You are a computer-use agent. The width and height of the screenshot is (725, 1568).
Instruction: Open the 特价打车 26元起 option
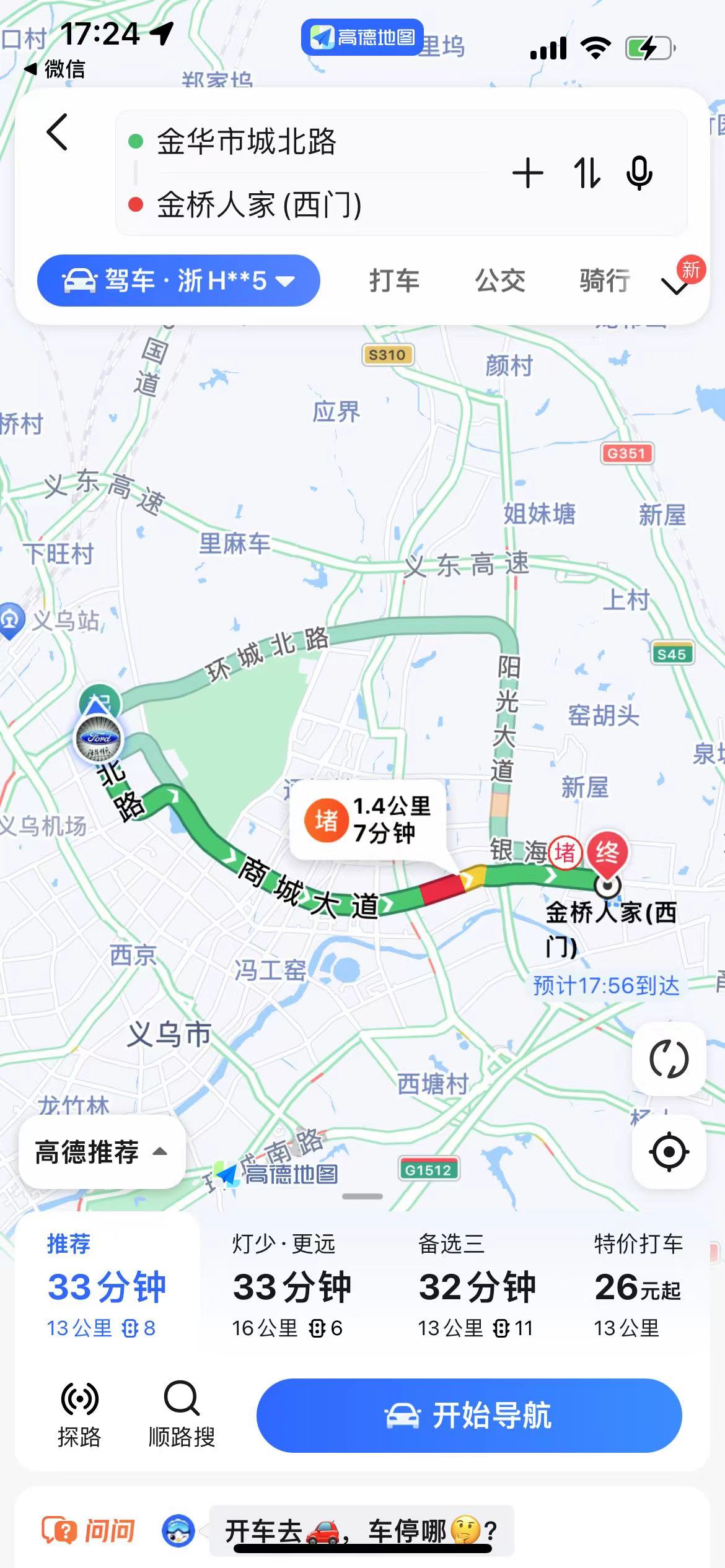click(638, 1286)
